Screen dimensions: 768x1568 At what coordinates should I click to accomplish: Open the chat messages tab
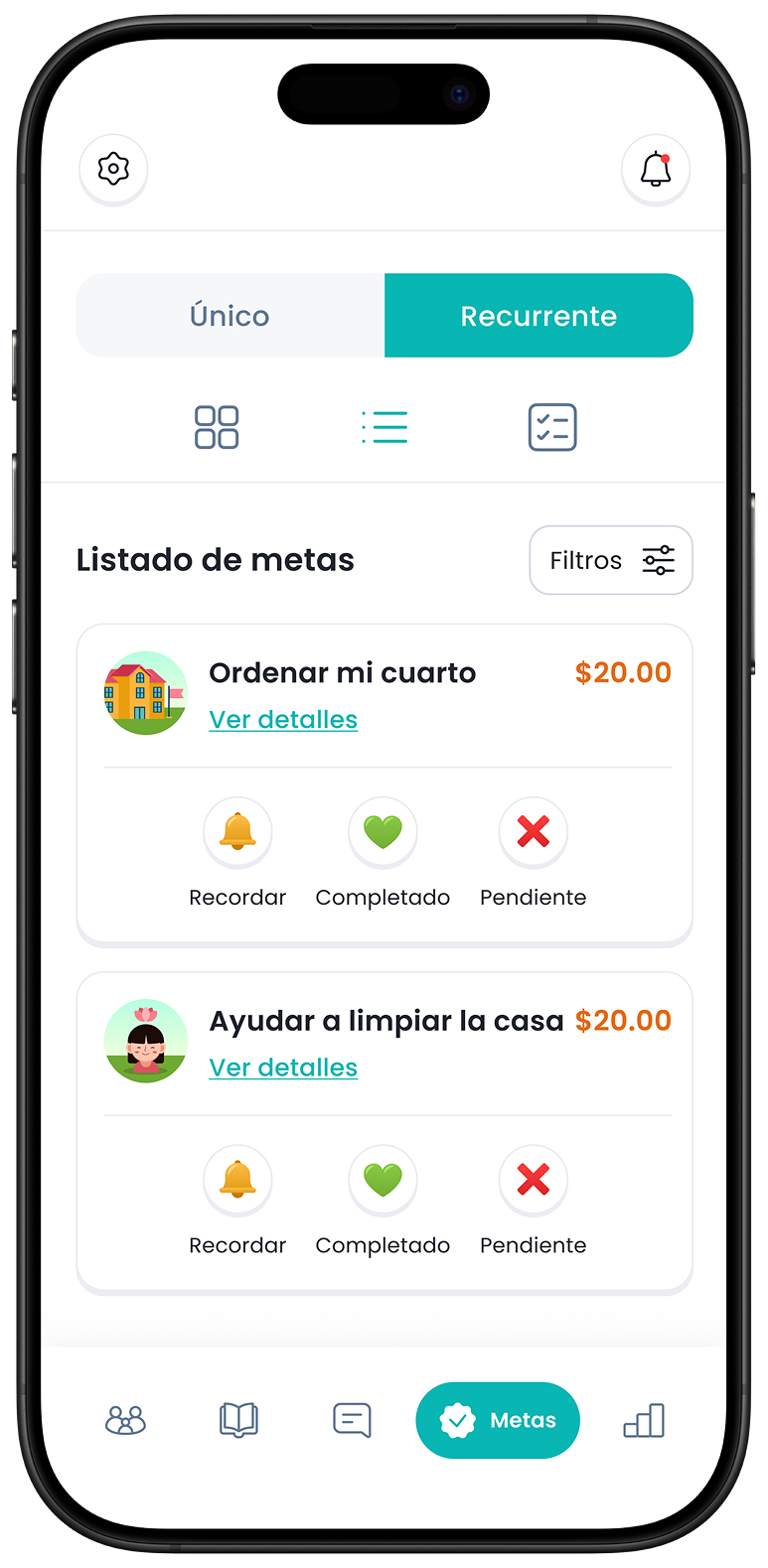[x=352, y=1420]
